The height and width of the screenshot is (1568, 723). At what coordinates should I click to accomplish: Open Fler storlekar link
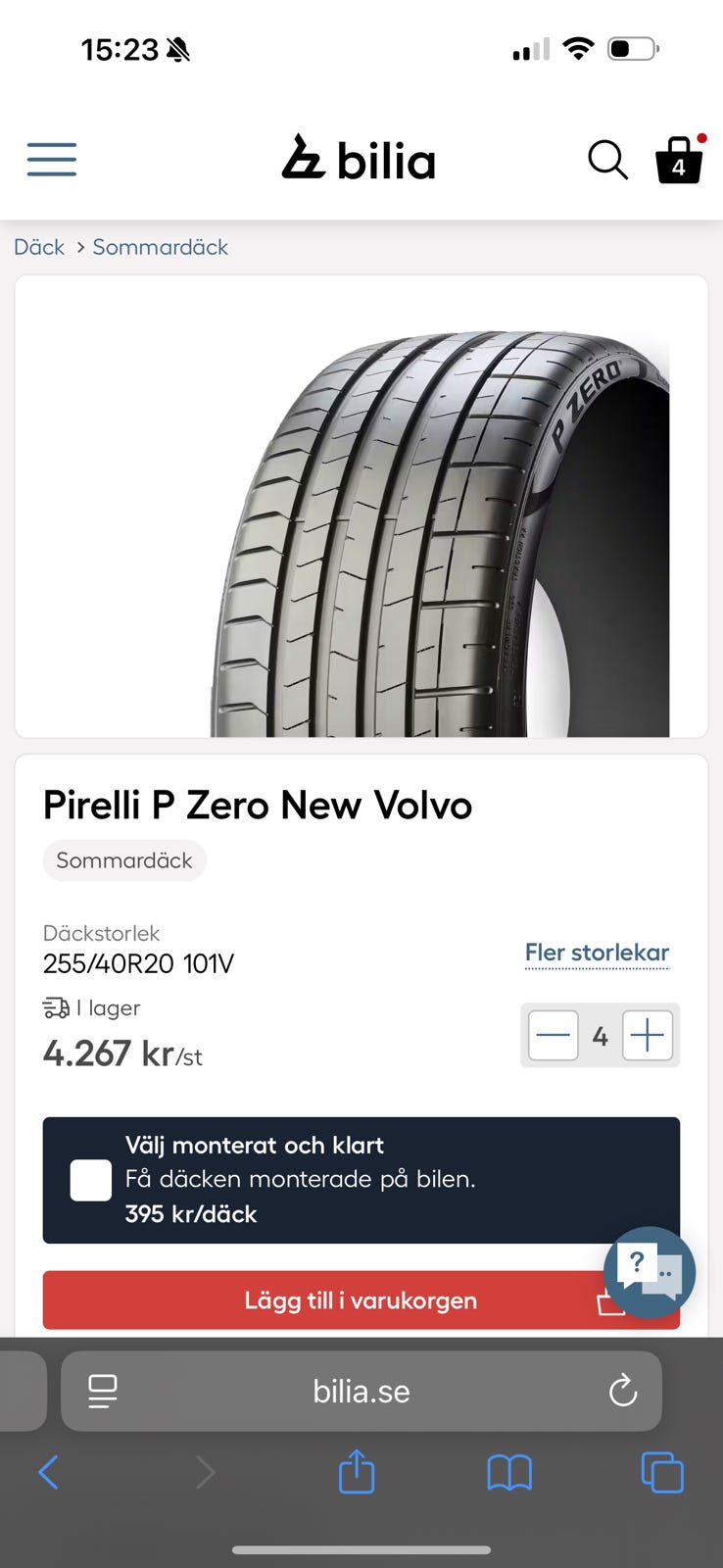point(597,953)
